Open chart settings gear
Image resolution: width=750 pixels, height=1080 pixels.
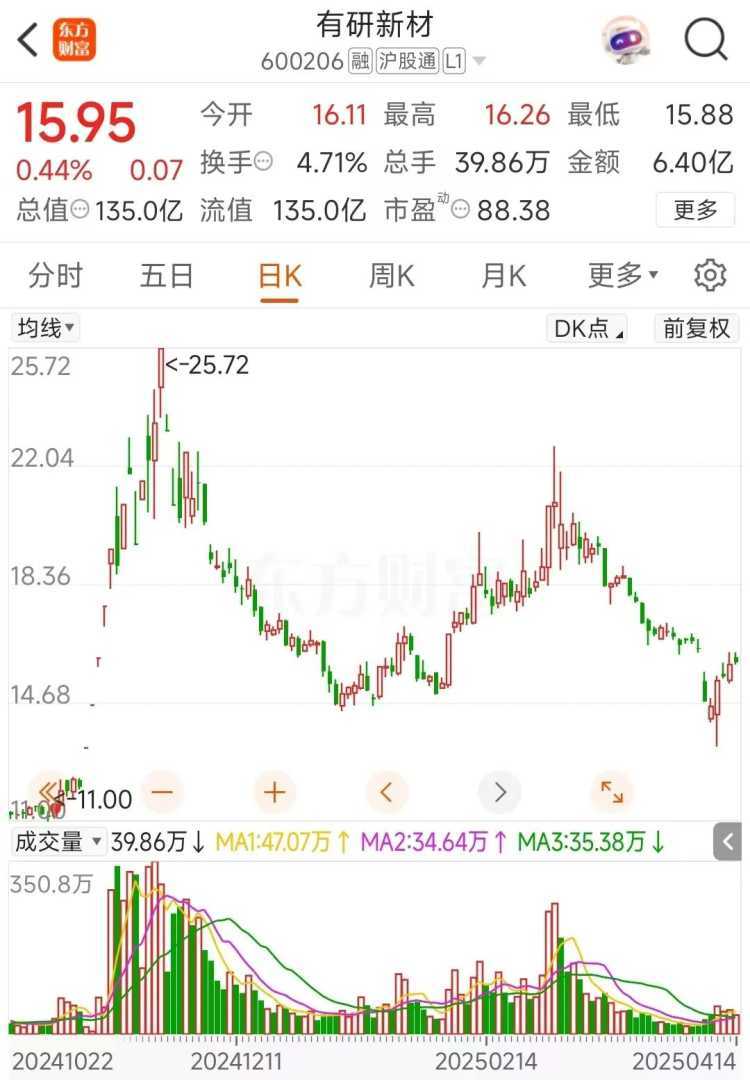click(x=710, y=275)
